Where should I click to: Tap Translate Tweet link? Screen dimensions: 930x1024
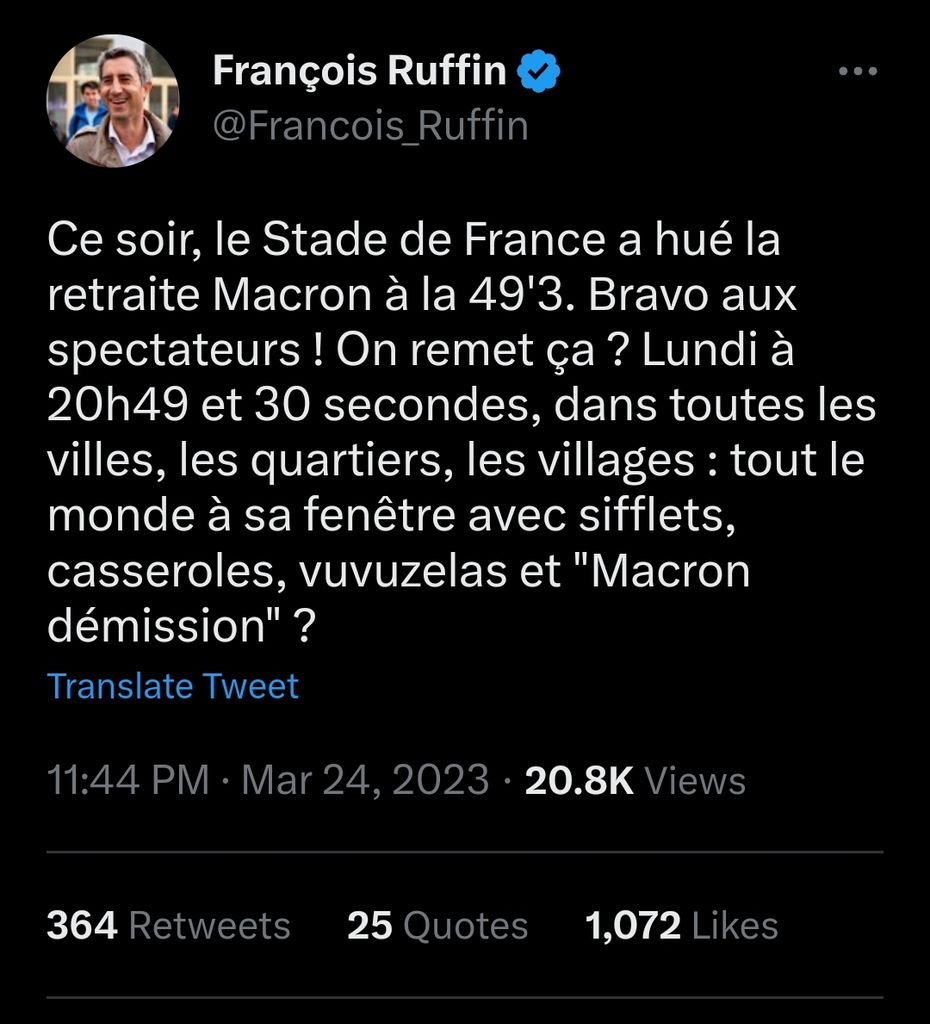[x=173, y=686]
